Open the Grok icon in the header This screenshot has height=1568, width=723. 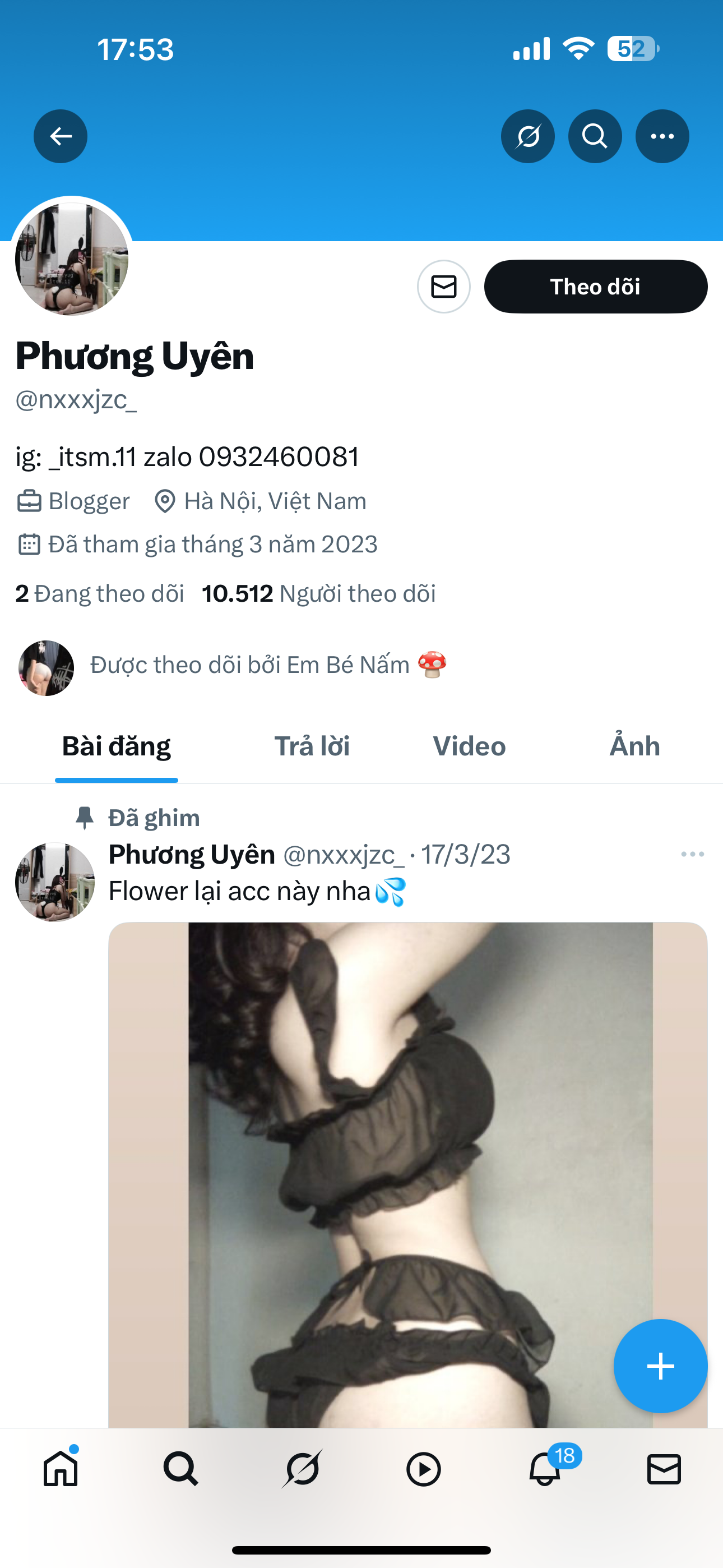coord(527,136)
